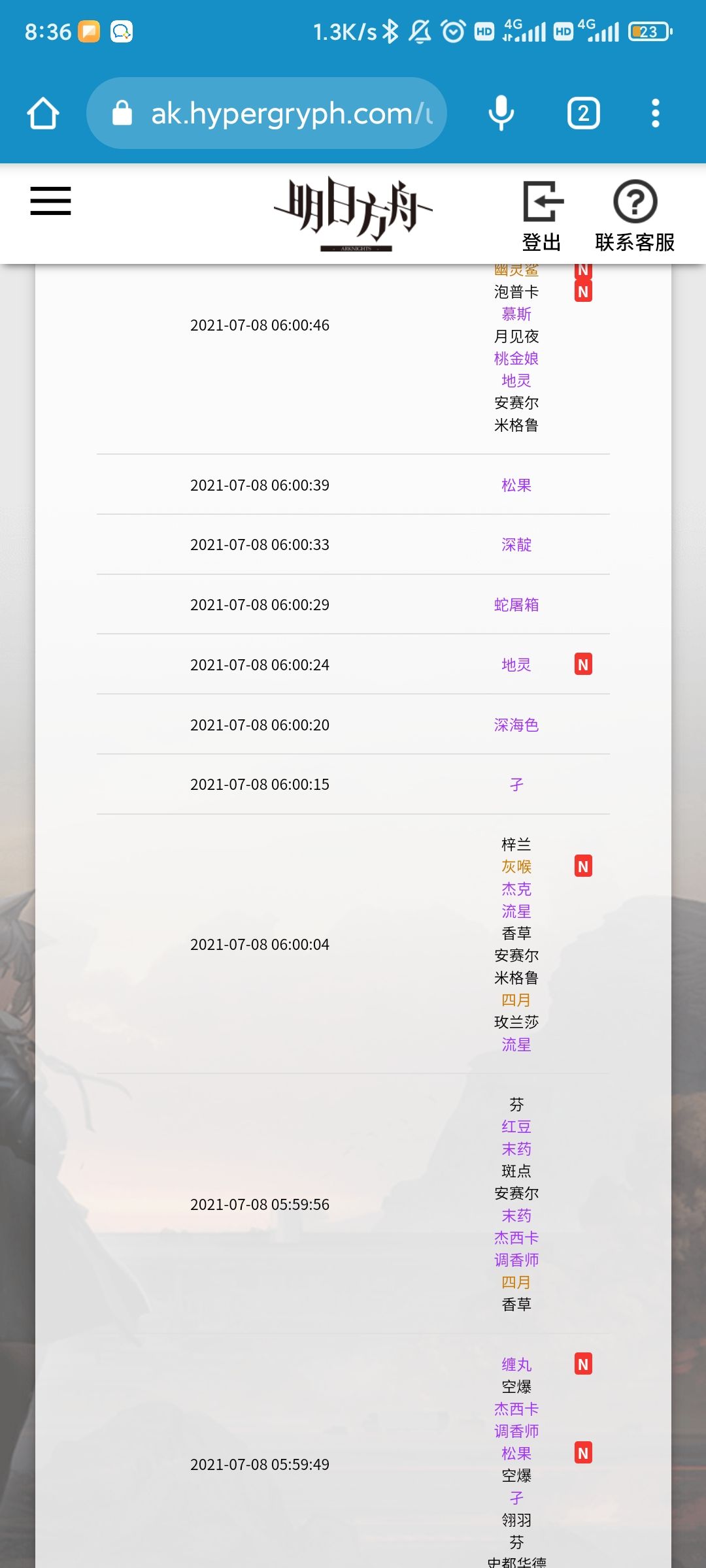Viewport: 706px width, 1568px height.
Task: Tap the ak.hypergryph.com address bar
Action: coord(267,113)
